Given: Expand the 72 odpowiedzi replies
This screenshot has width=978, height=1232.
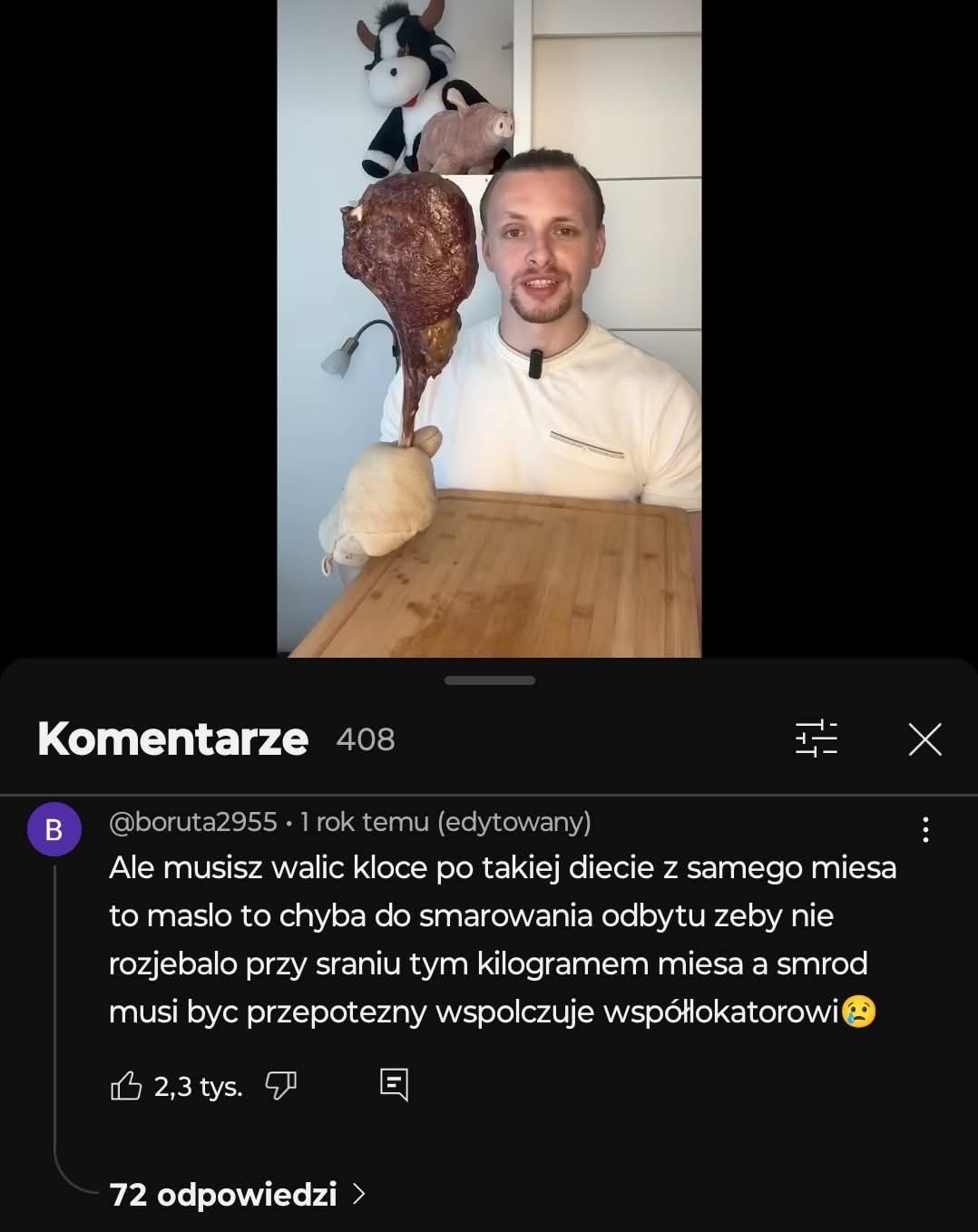Looking at the screenshot, I should point(236,1194).
